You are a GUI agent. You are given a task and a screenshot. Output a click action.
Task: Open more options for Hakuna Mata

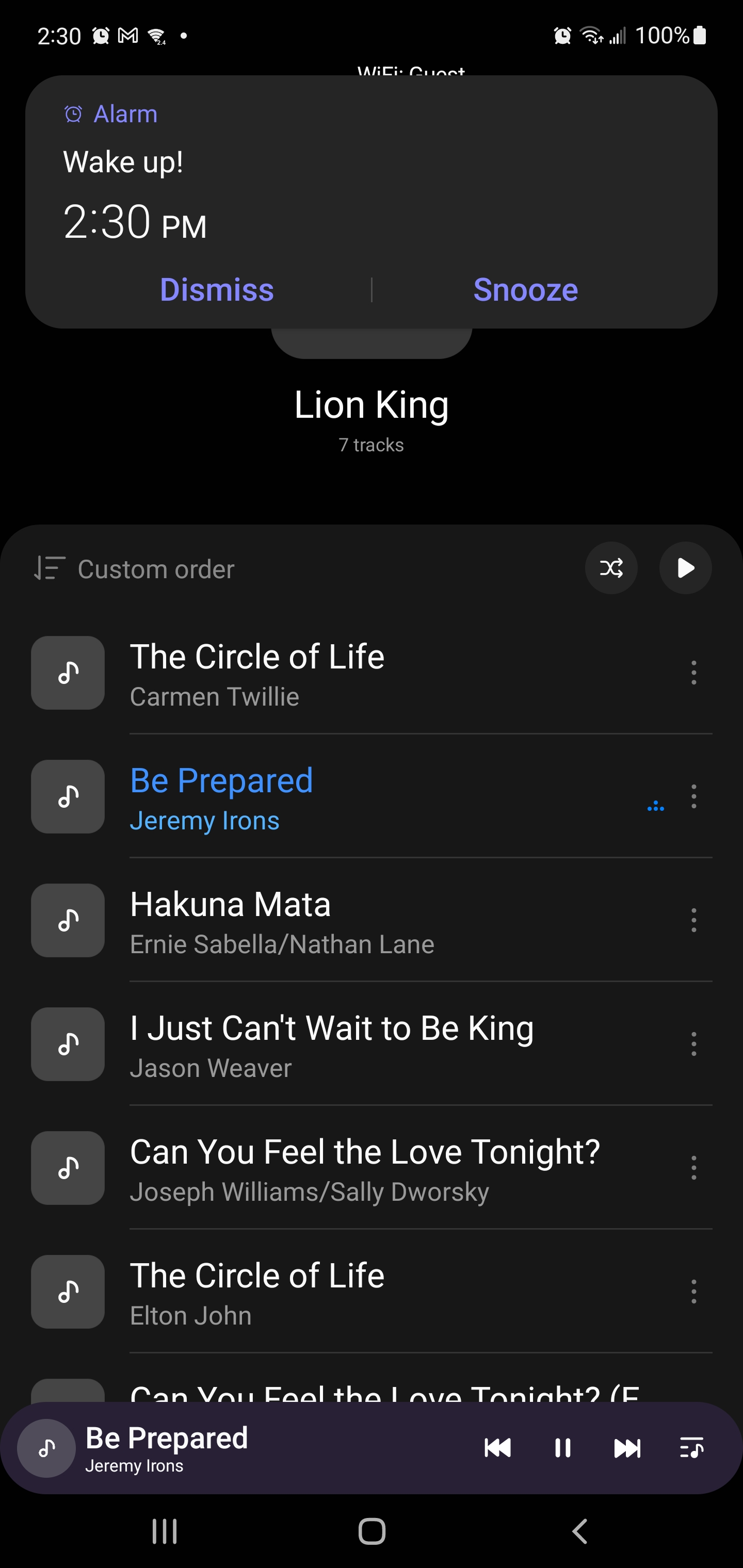pos(693,920)
